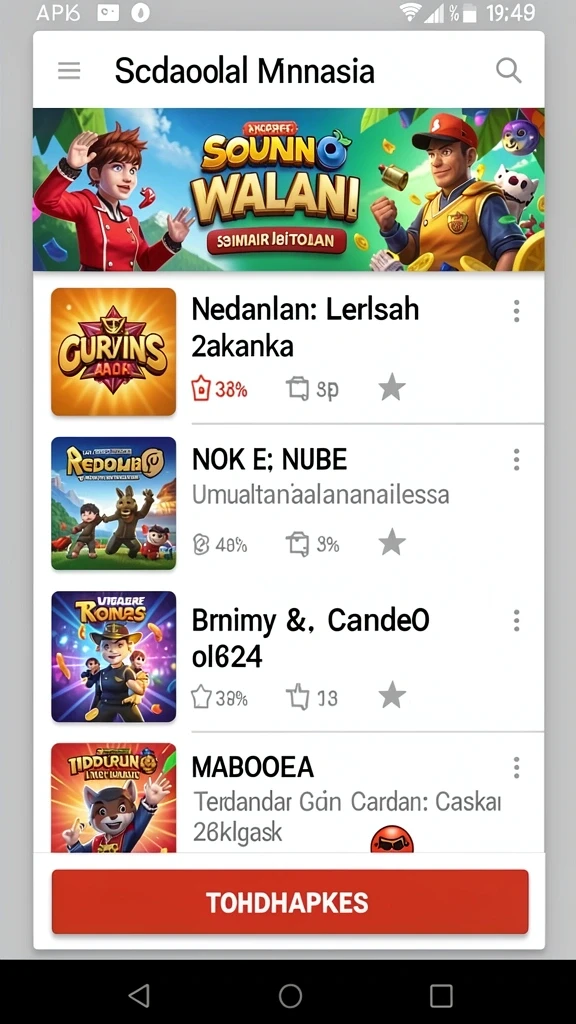This screenshot has height=1024, width=576.
Task: Go back with the system back button
Action: click(x=139, y=996)
